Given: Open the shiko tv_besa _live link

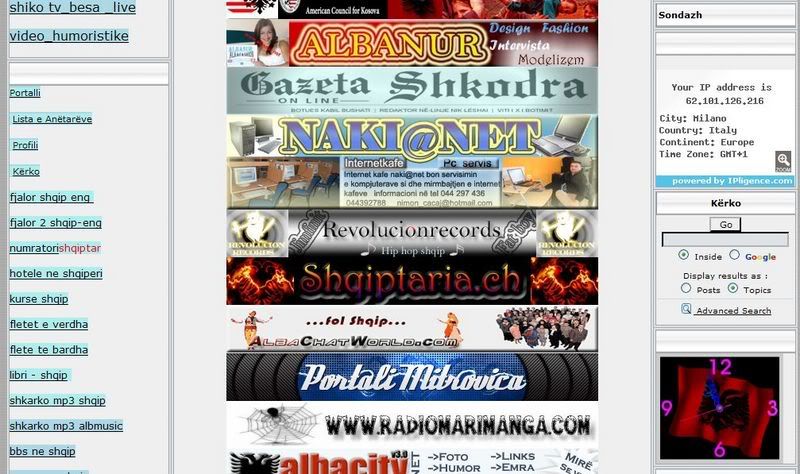Looking at the screenshot, I should pyautogui.click(x=72, y=8).
